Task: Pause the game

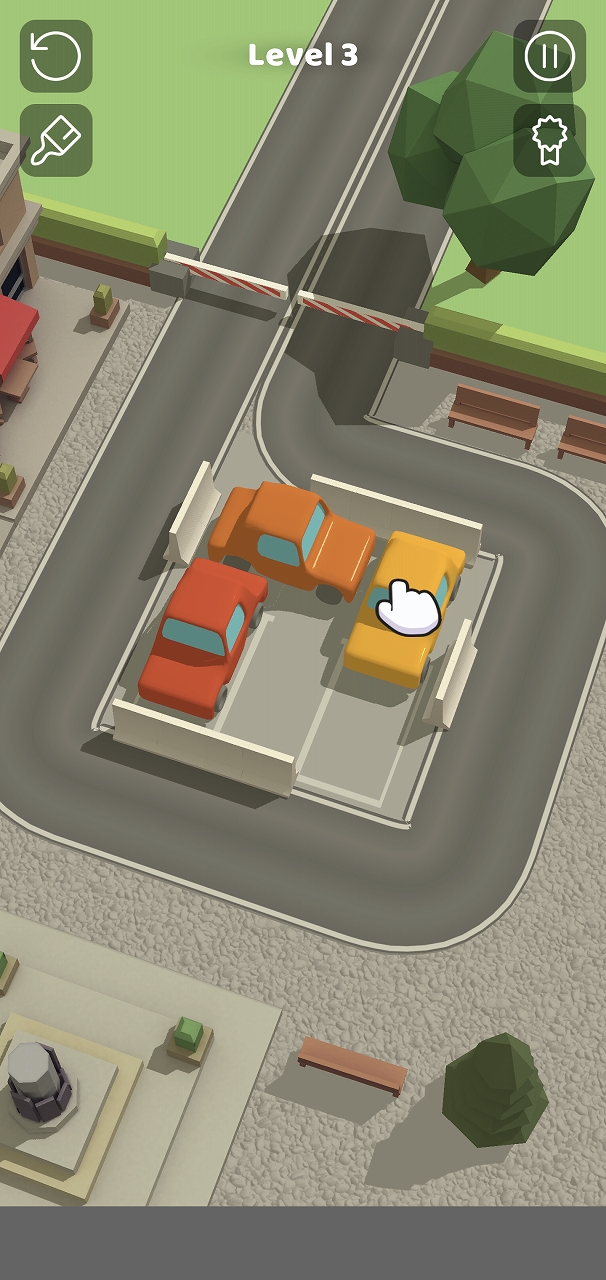Action: pyautogui.click(x=549, y=56)
